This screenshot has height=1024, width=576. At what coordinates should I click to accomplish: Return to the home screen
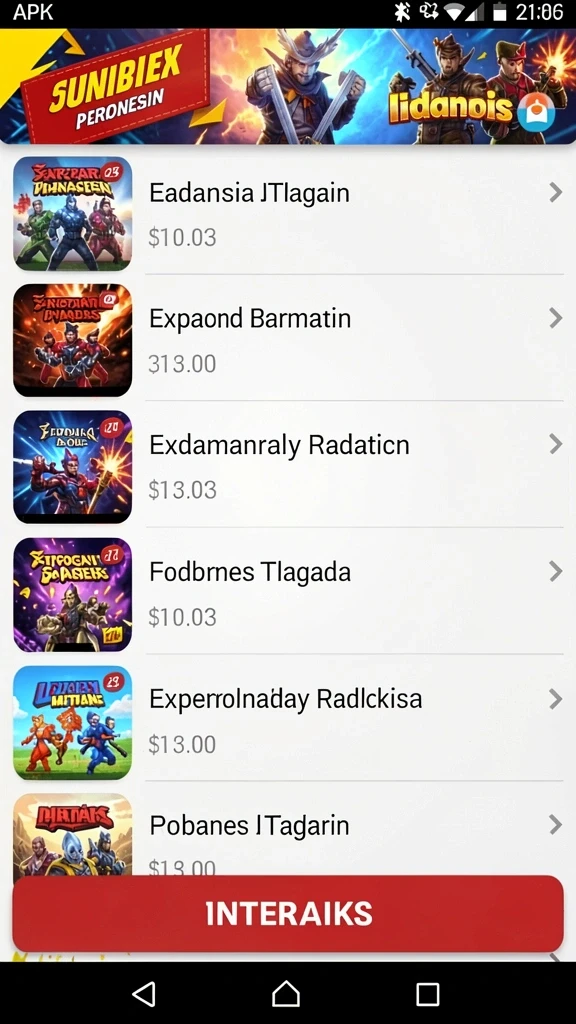[286, 993]
